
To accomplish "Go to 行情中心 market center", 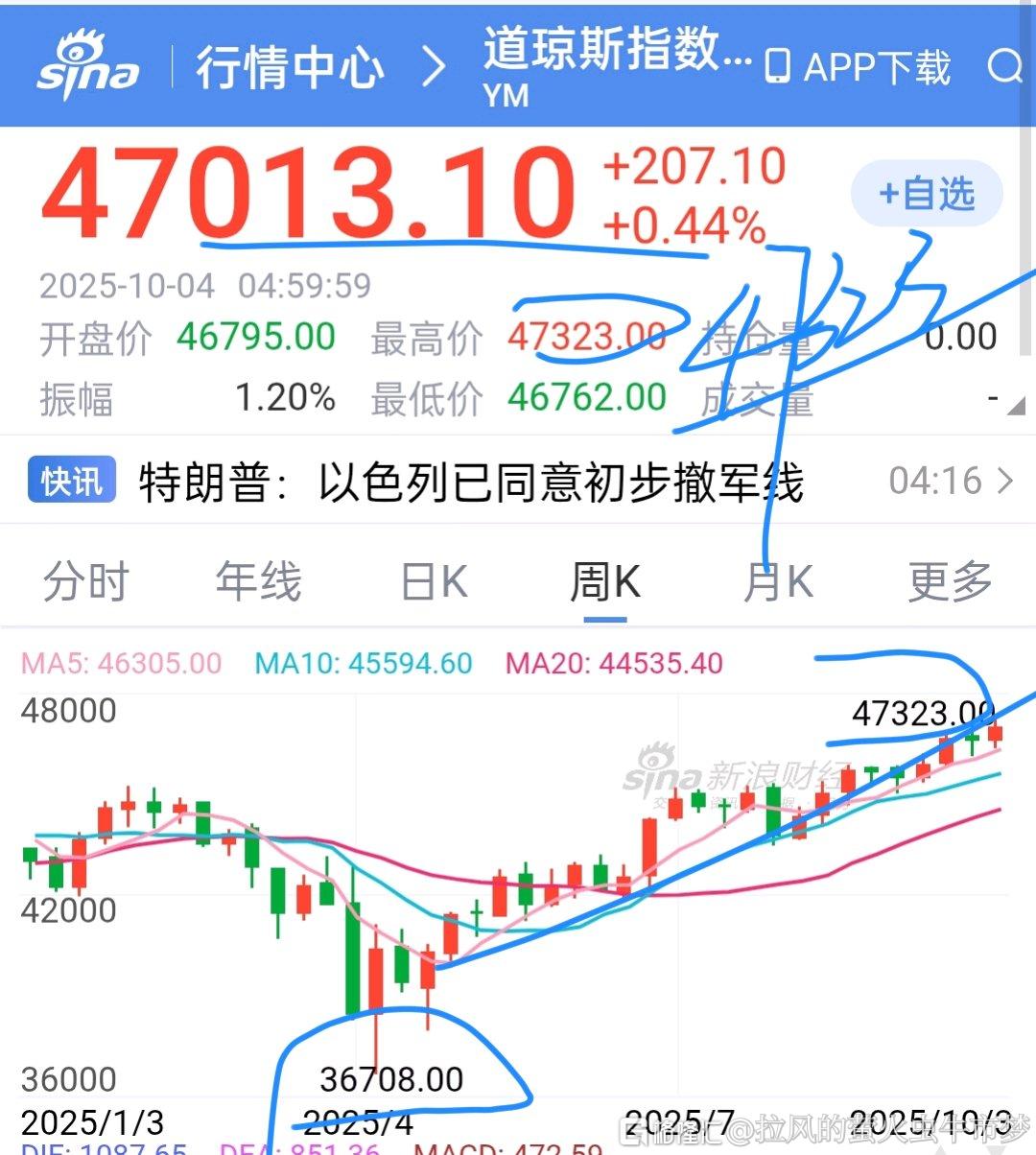I will click(x=290, y=67).
